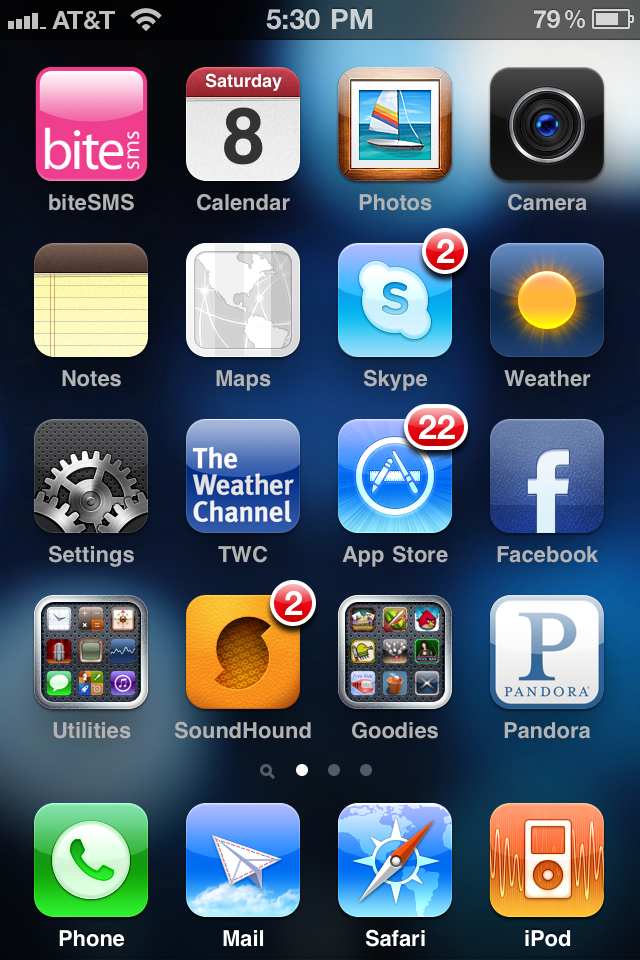
Task: Open Skype with 2 notifications
Action: point(395,301)
